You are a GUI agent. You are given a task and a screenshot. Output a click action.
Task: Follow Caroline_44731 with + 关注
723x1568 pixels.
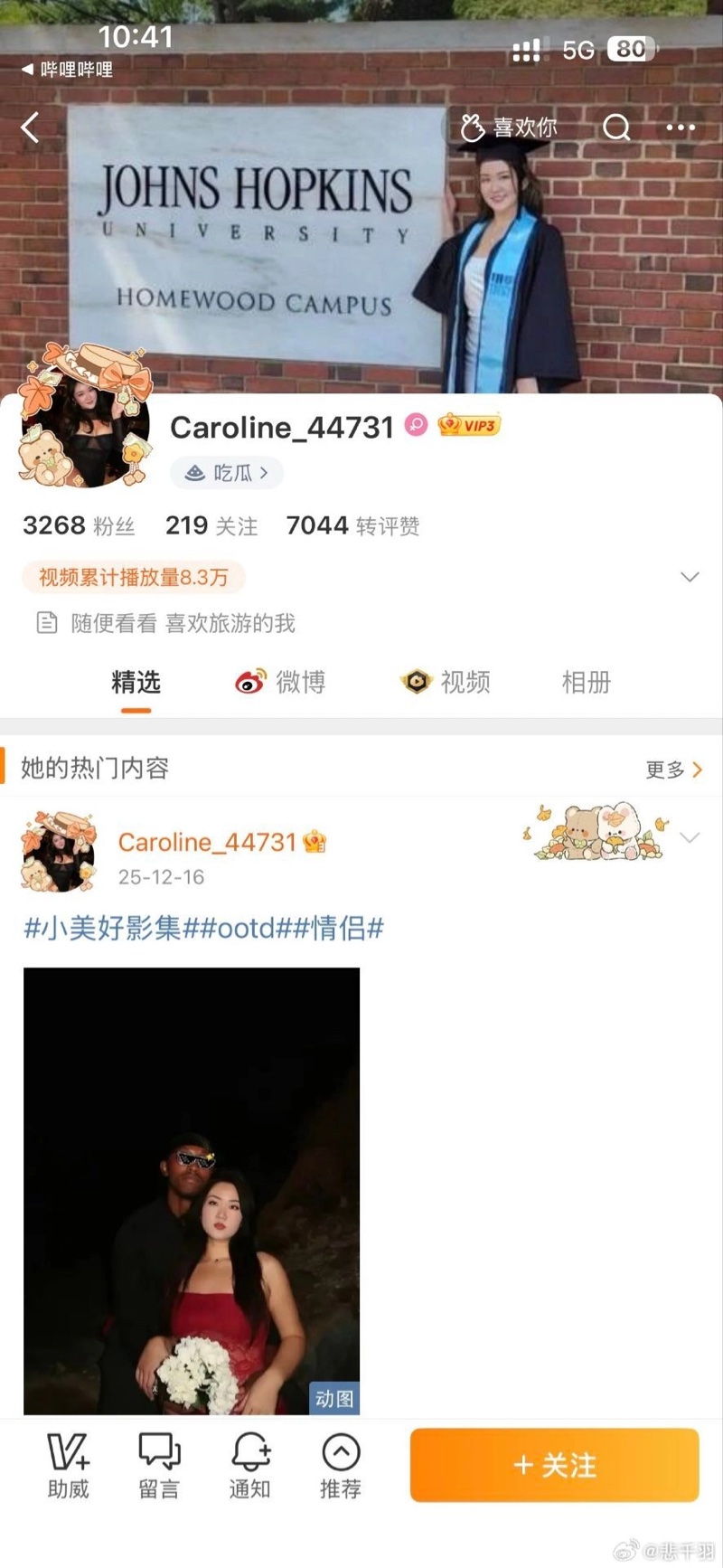(555, 1465)
